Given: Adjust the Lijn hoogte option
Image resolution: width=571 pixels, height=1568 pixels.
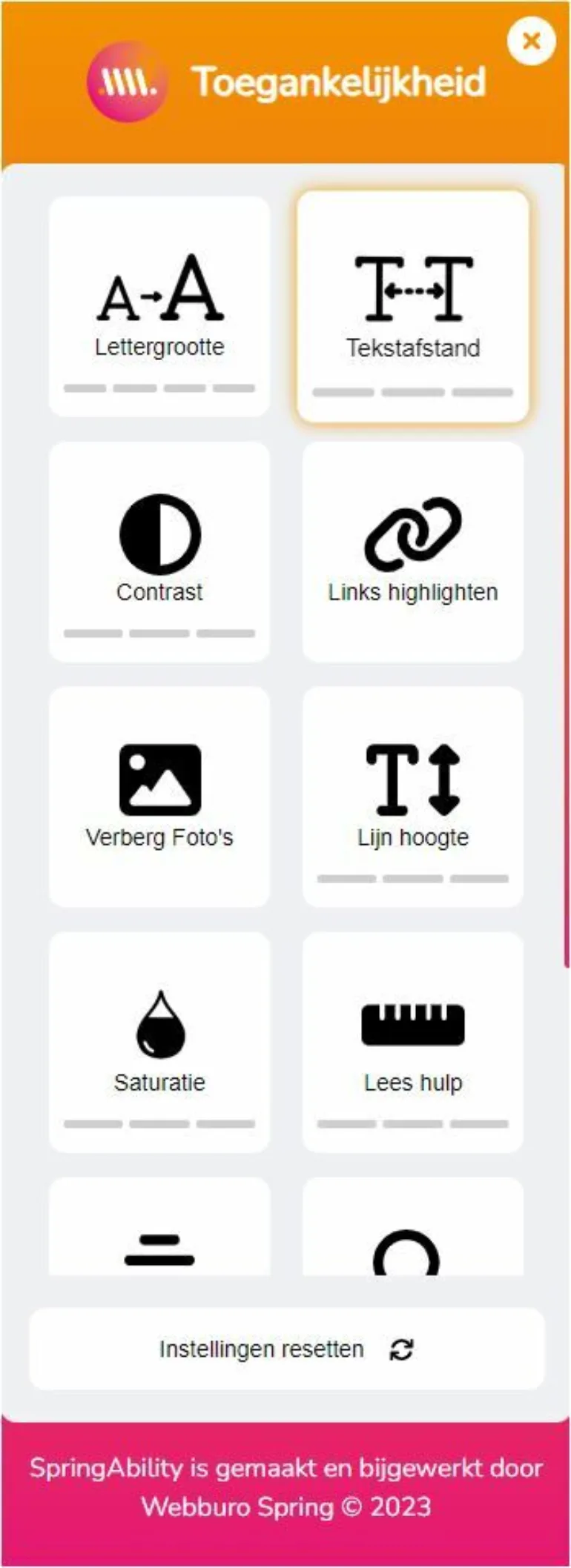Looking at the screenshot, I should tap(413, 797).
